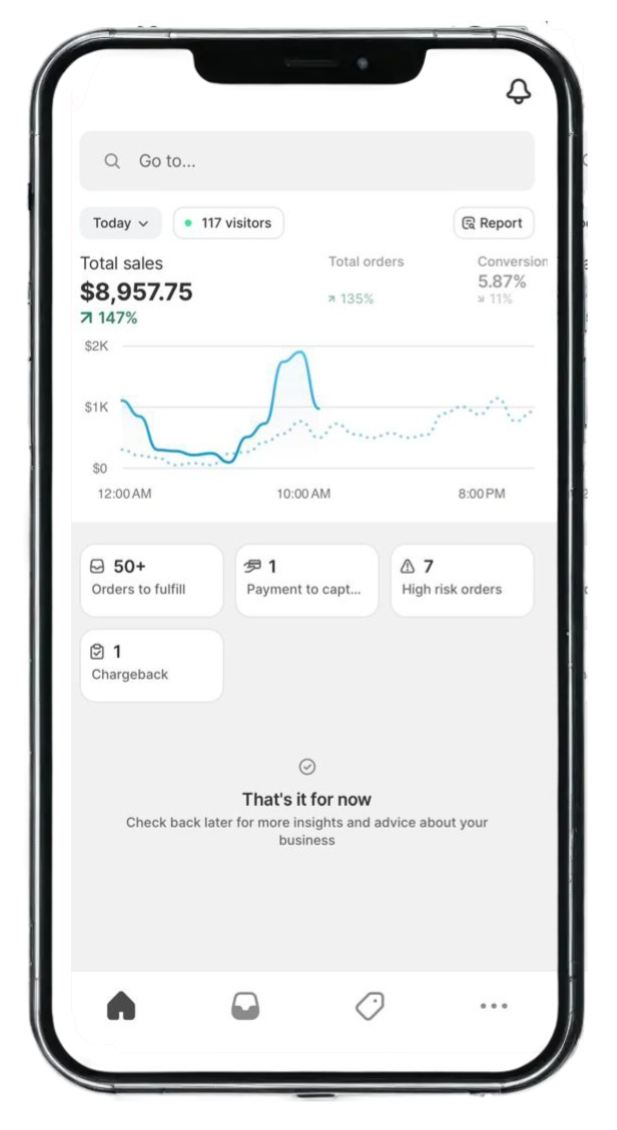Switch to the Orders inbox tab
This screenshot has width=617, height=1130.
pos(245,1006)
